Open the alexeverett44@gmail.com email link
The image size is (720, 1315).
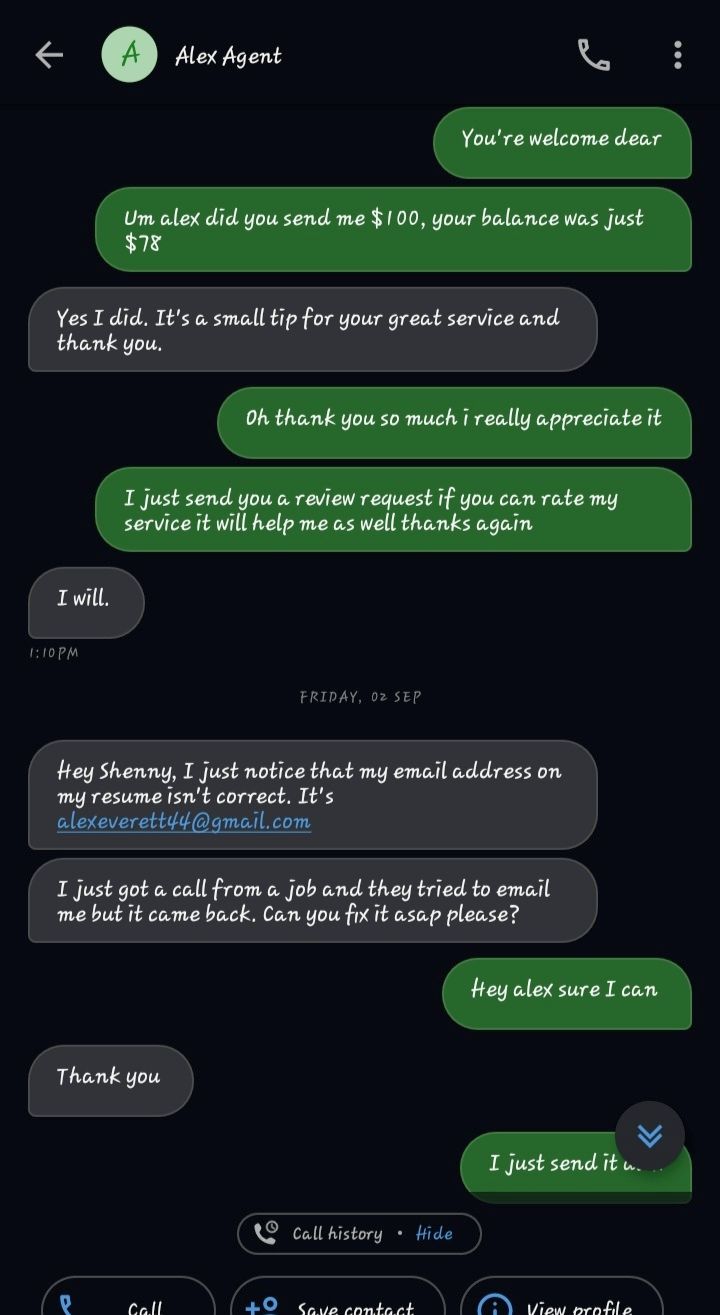point(184,822)
